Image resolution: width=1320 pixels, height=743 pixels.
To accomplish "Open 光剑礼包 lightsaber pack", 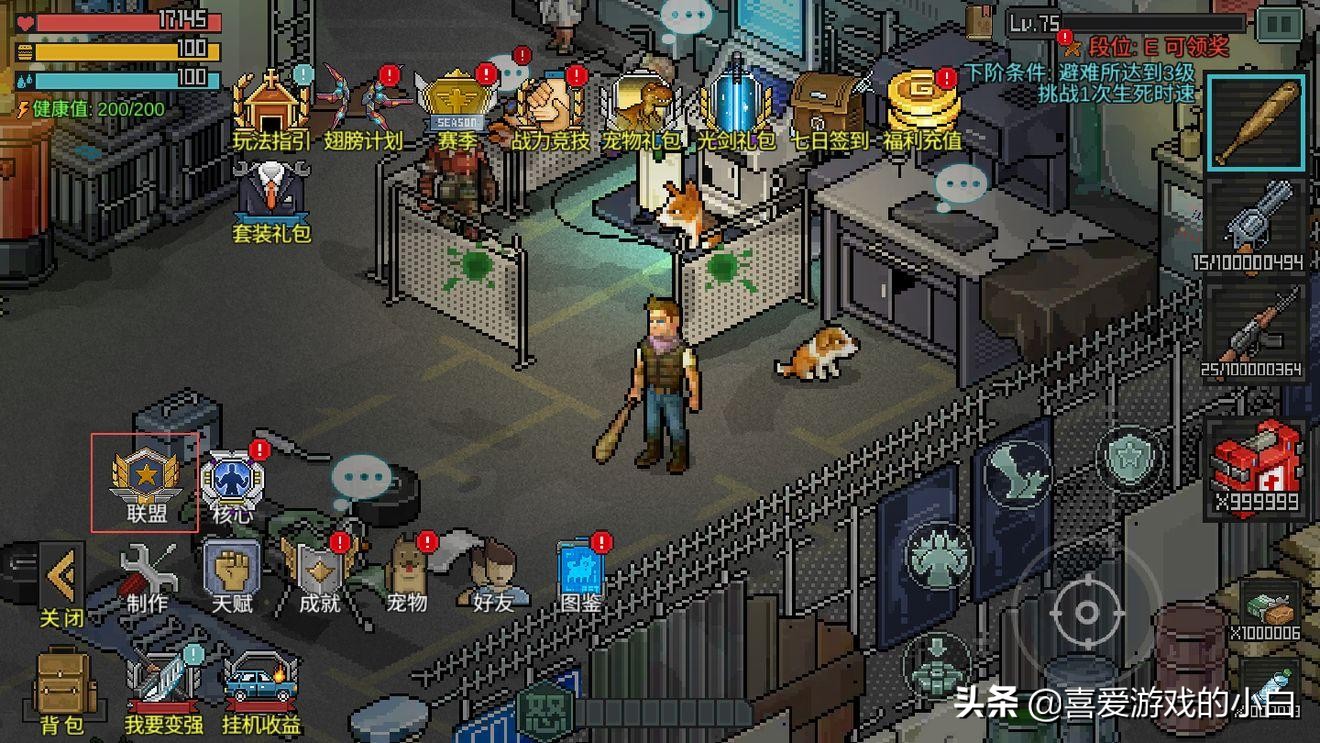I will [x=736, y=108].
